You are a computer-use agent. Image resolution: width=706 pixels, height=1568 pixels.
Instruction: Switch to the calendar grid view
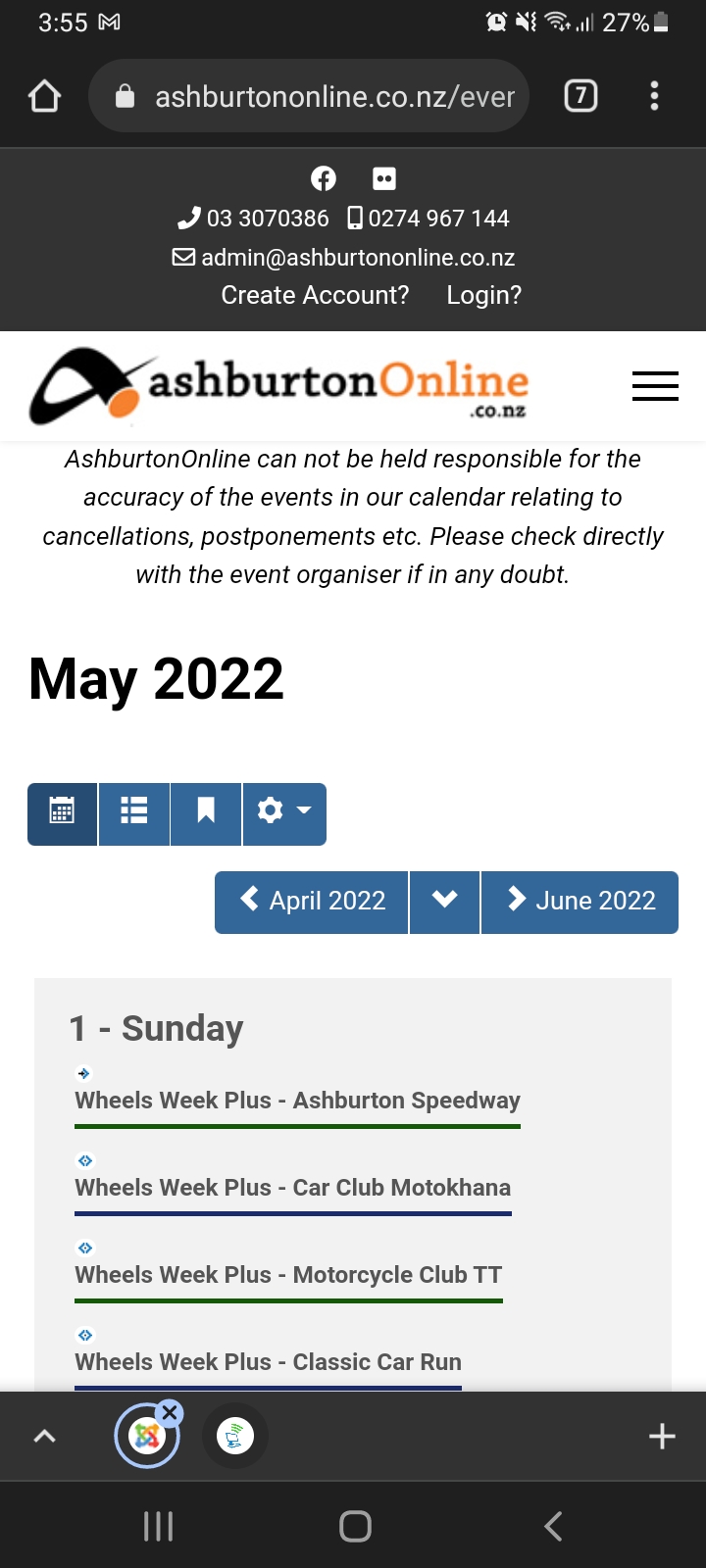point(62,812)
